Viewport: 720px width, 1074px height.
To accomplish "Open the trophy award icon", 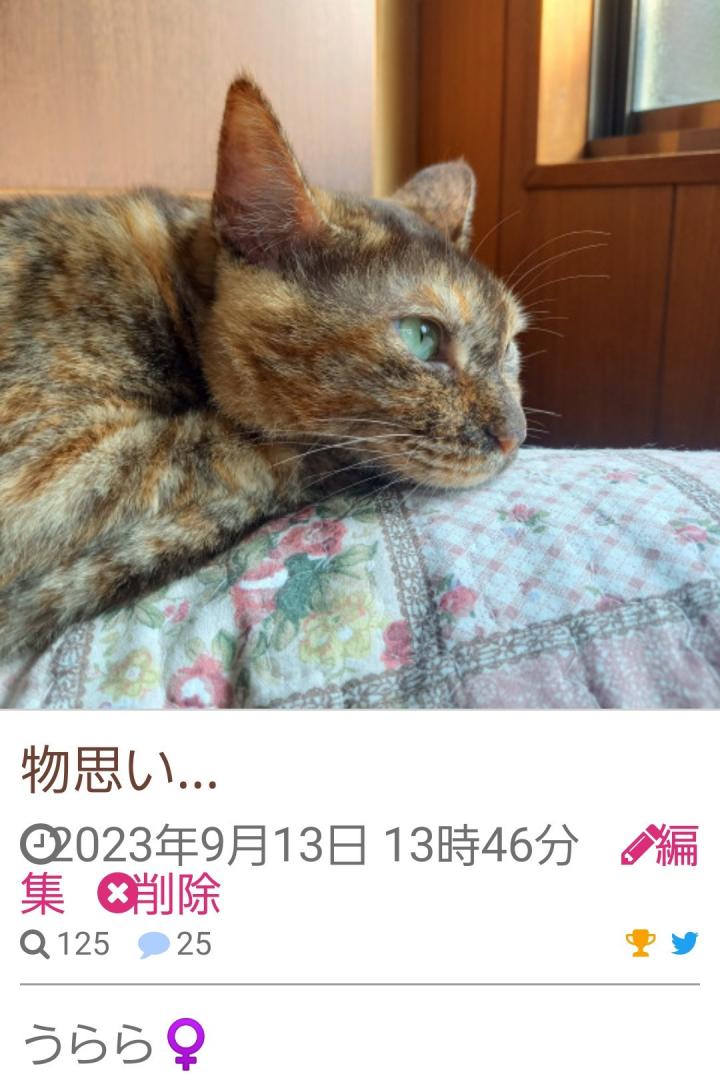I will 640,943.
